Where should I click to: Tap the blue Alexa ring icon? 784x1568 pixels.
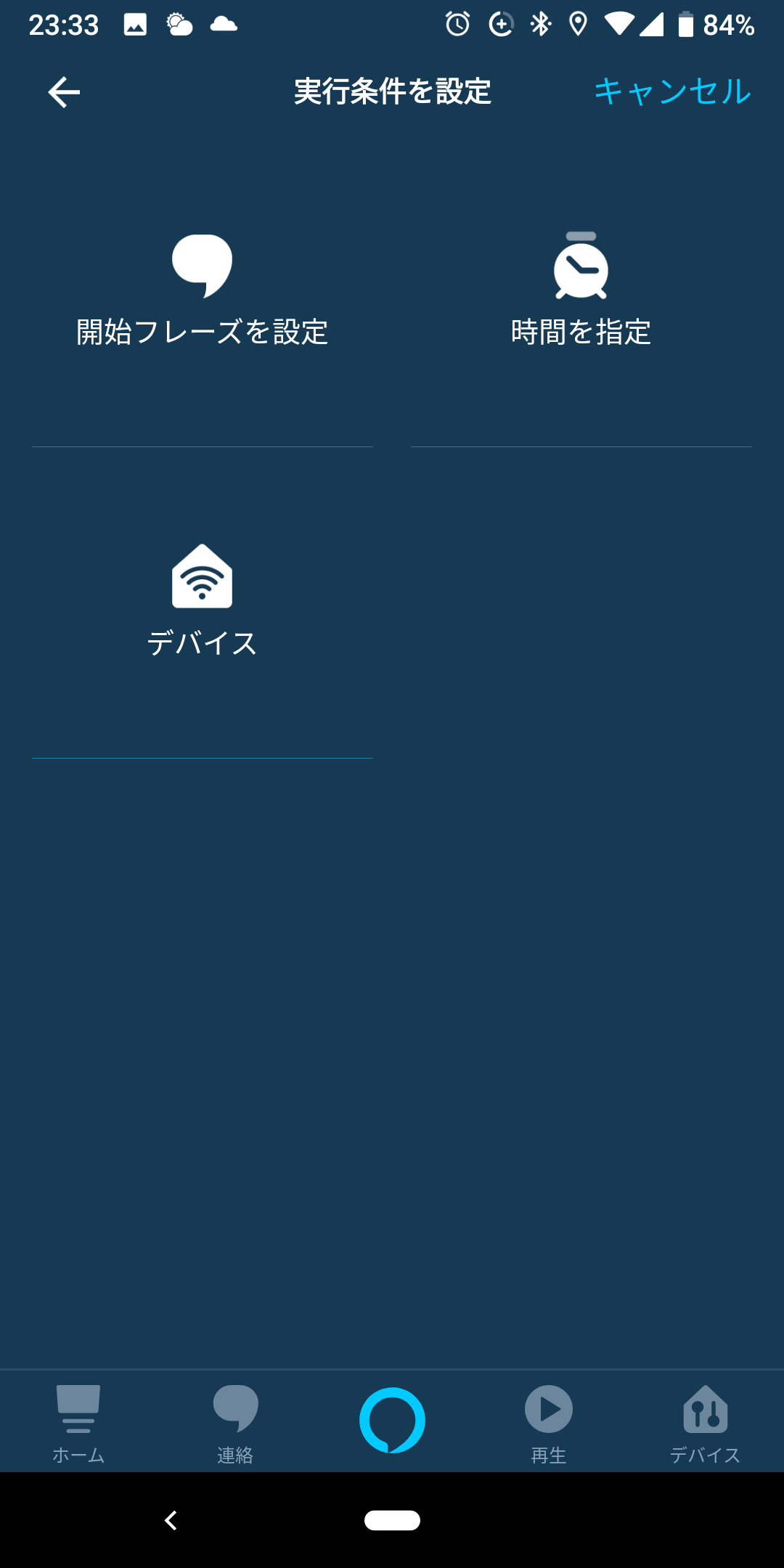pyautogui.click(x=391, y=1419)
